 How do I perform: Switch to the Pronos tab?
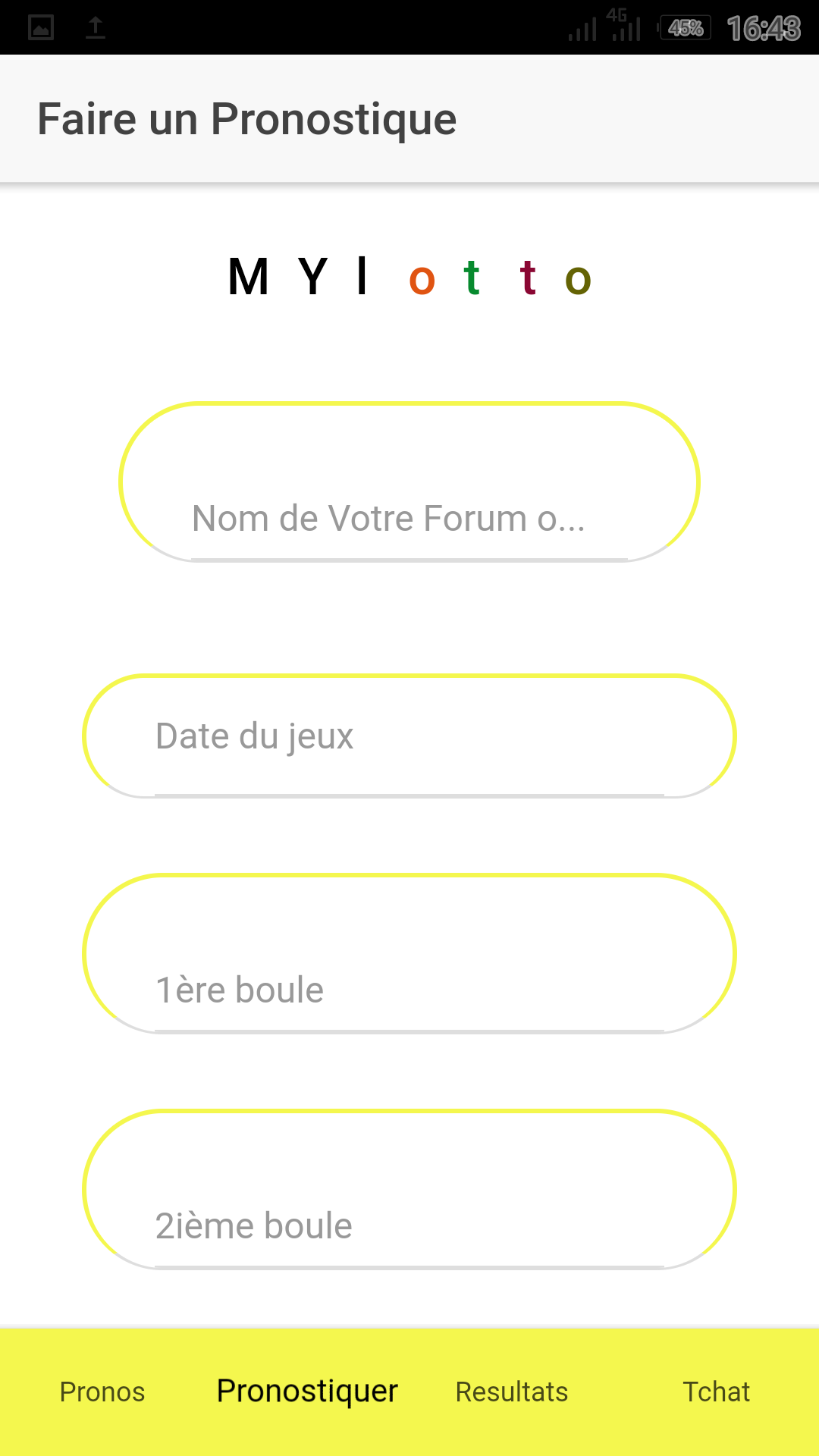coord(102,1392)
